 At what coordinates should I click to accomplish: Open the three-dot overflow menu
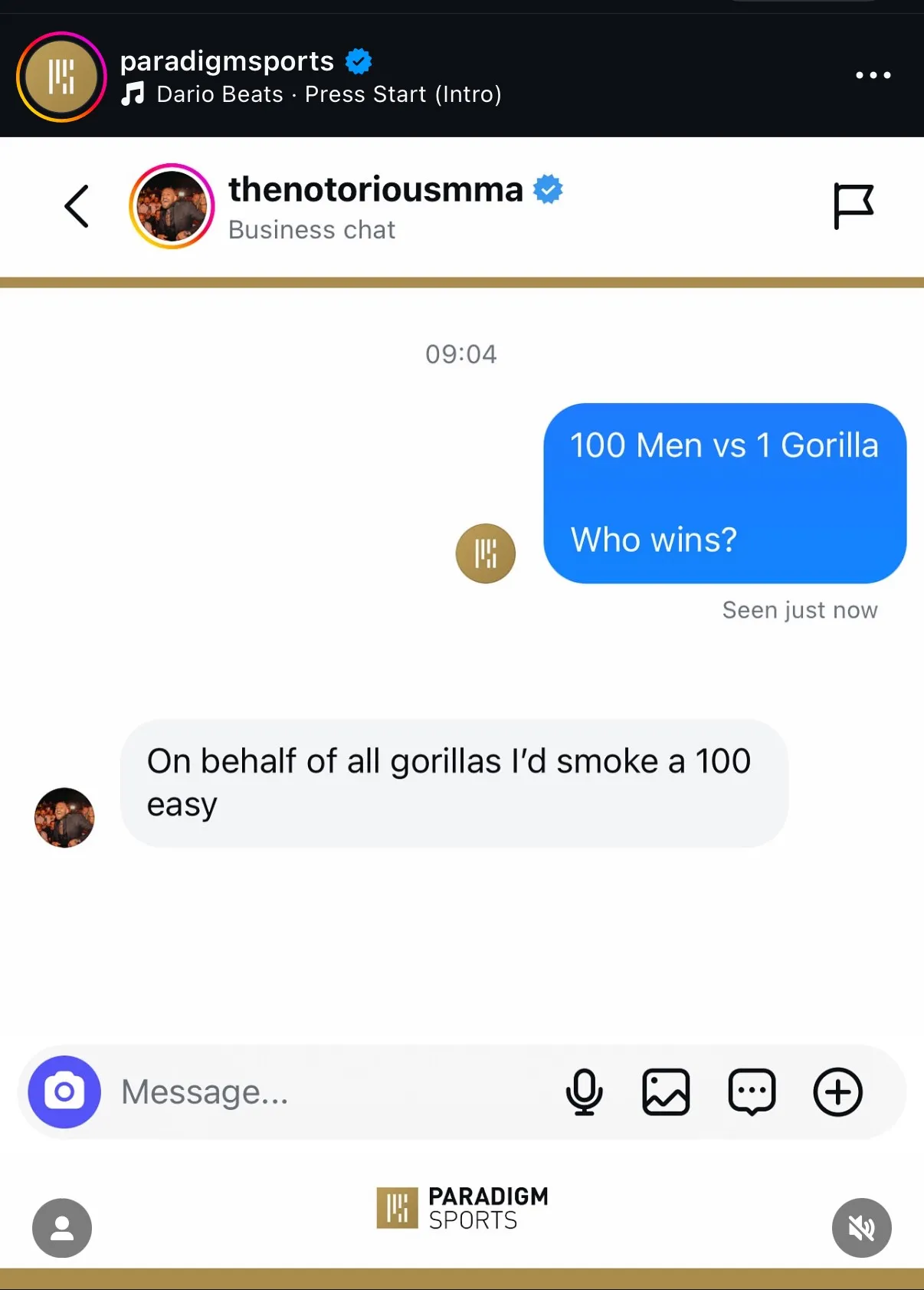[873, 75]
